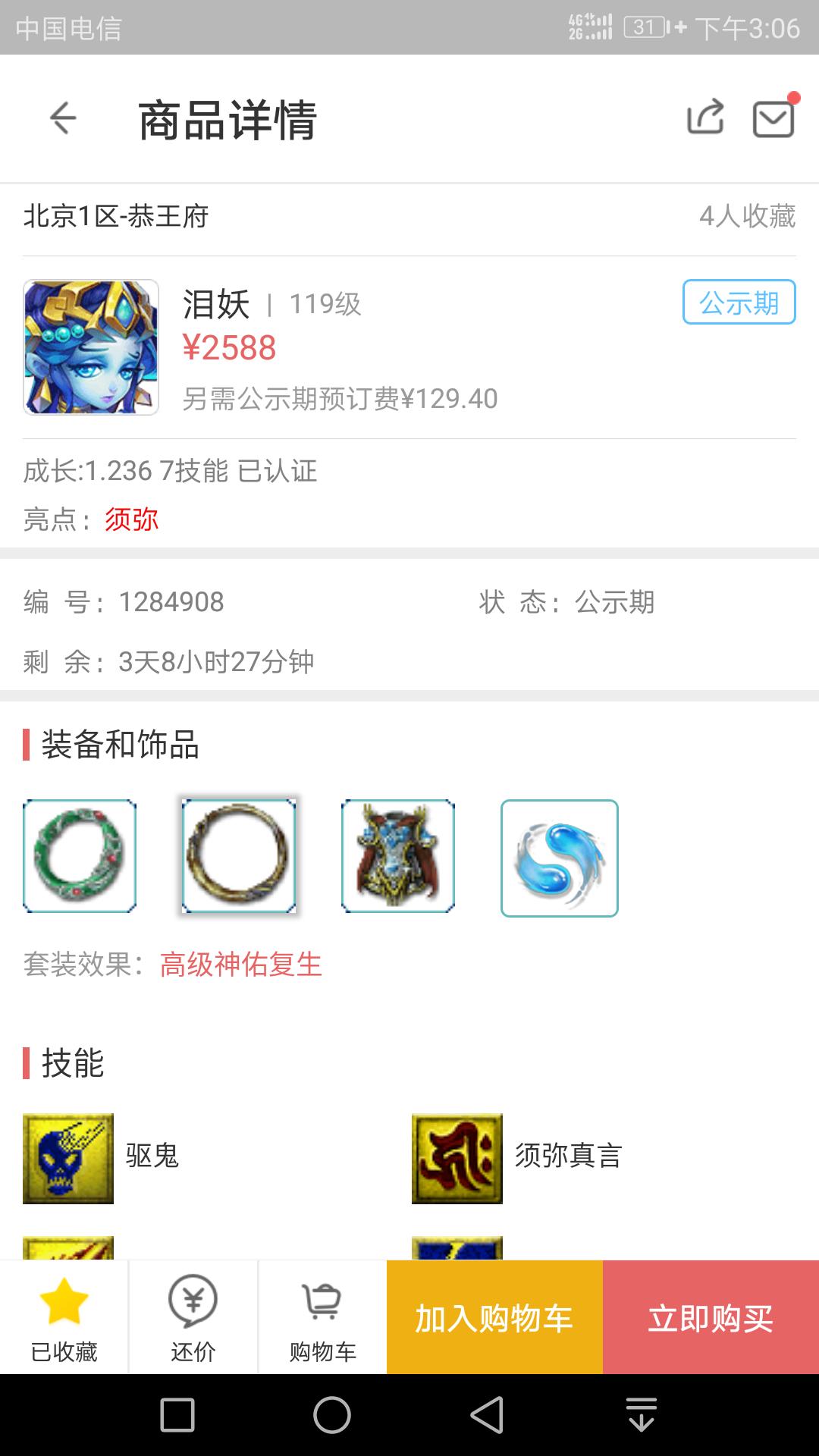View the blue armor equipment item
Viewport: 819px width, 1456px height.
coord(398,856)
